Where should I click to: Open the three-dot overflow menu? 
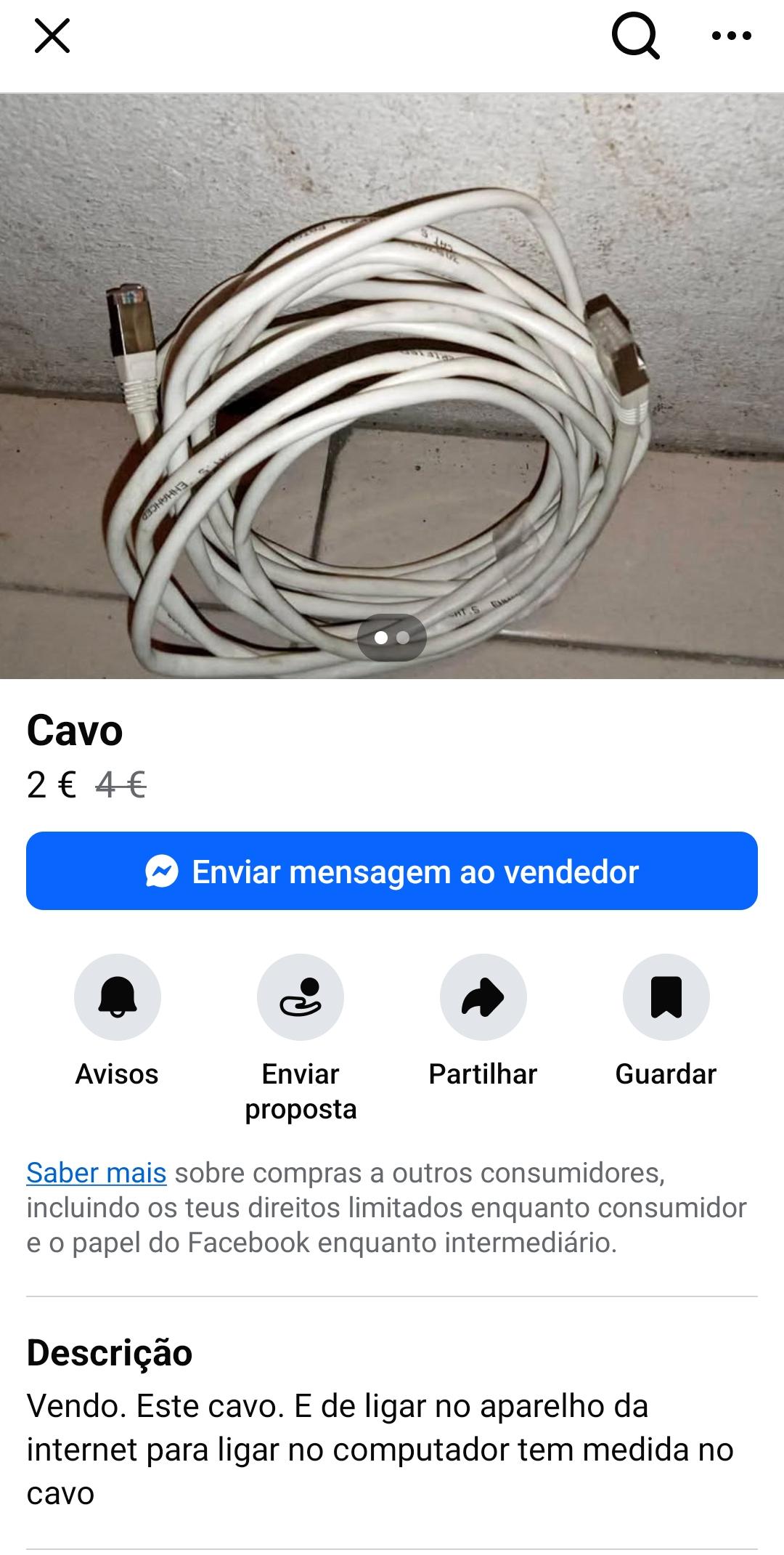click(x=731, y=36)
